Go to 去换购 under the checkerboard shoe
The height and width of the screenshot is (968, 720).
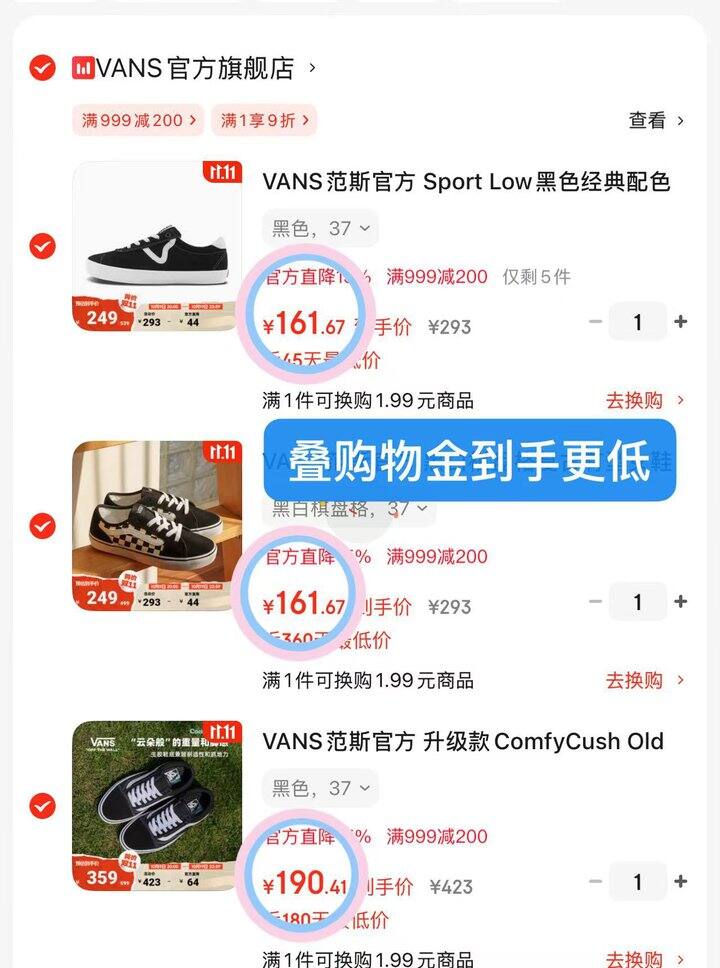point(644,681)
